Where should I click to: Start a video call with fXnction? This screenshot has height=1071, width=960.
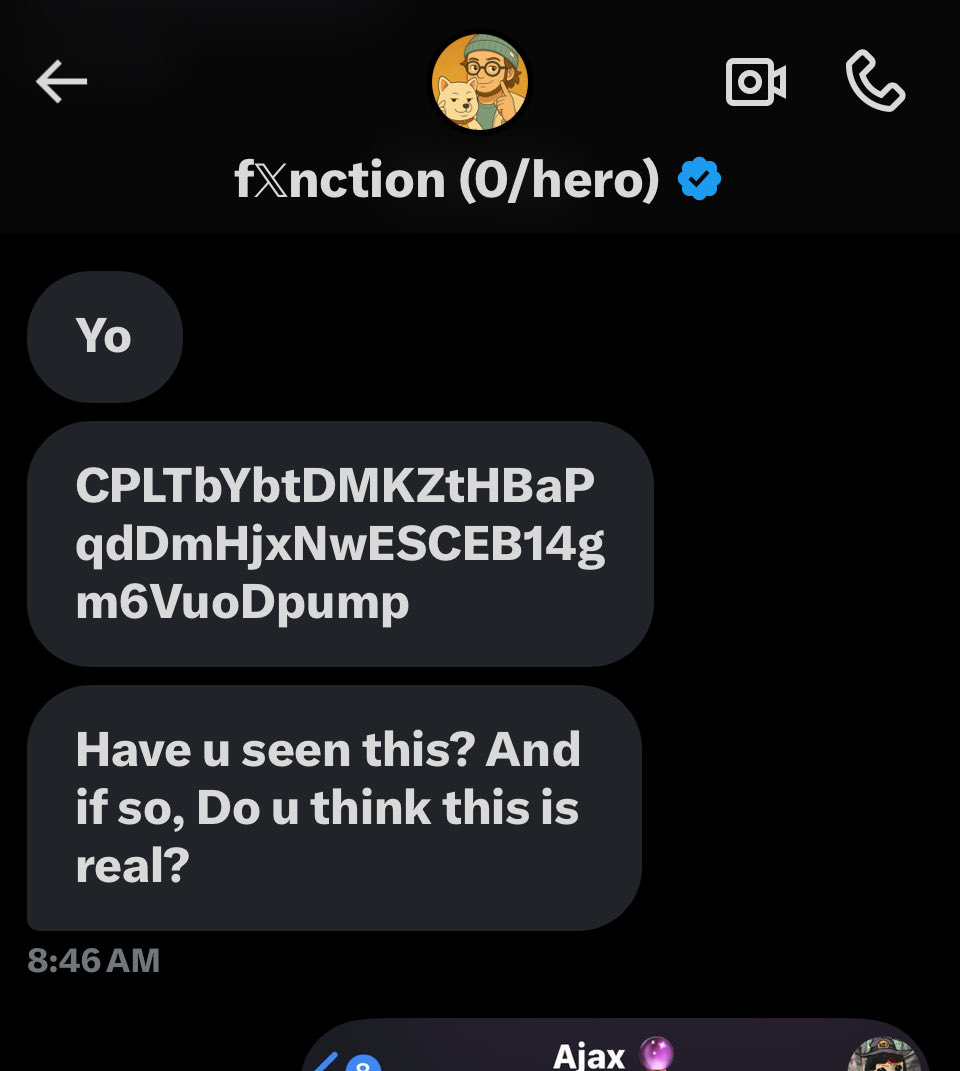pyautogui.click(x=755, y=83)
